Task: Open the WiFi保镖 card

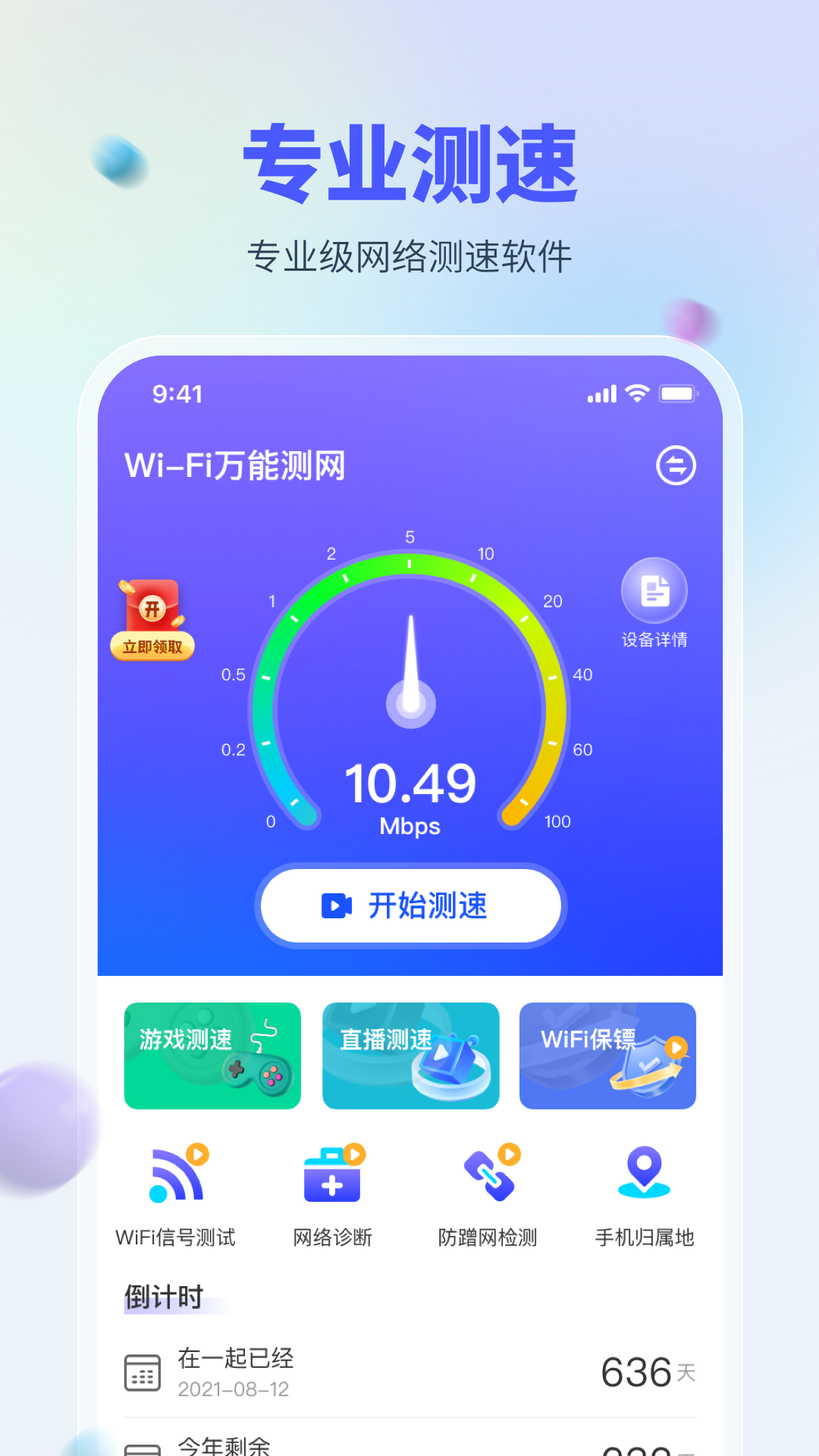Action: click(x=607, y=1056)
